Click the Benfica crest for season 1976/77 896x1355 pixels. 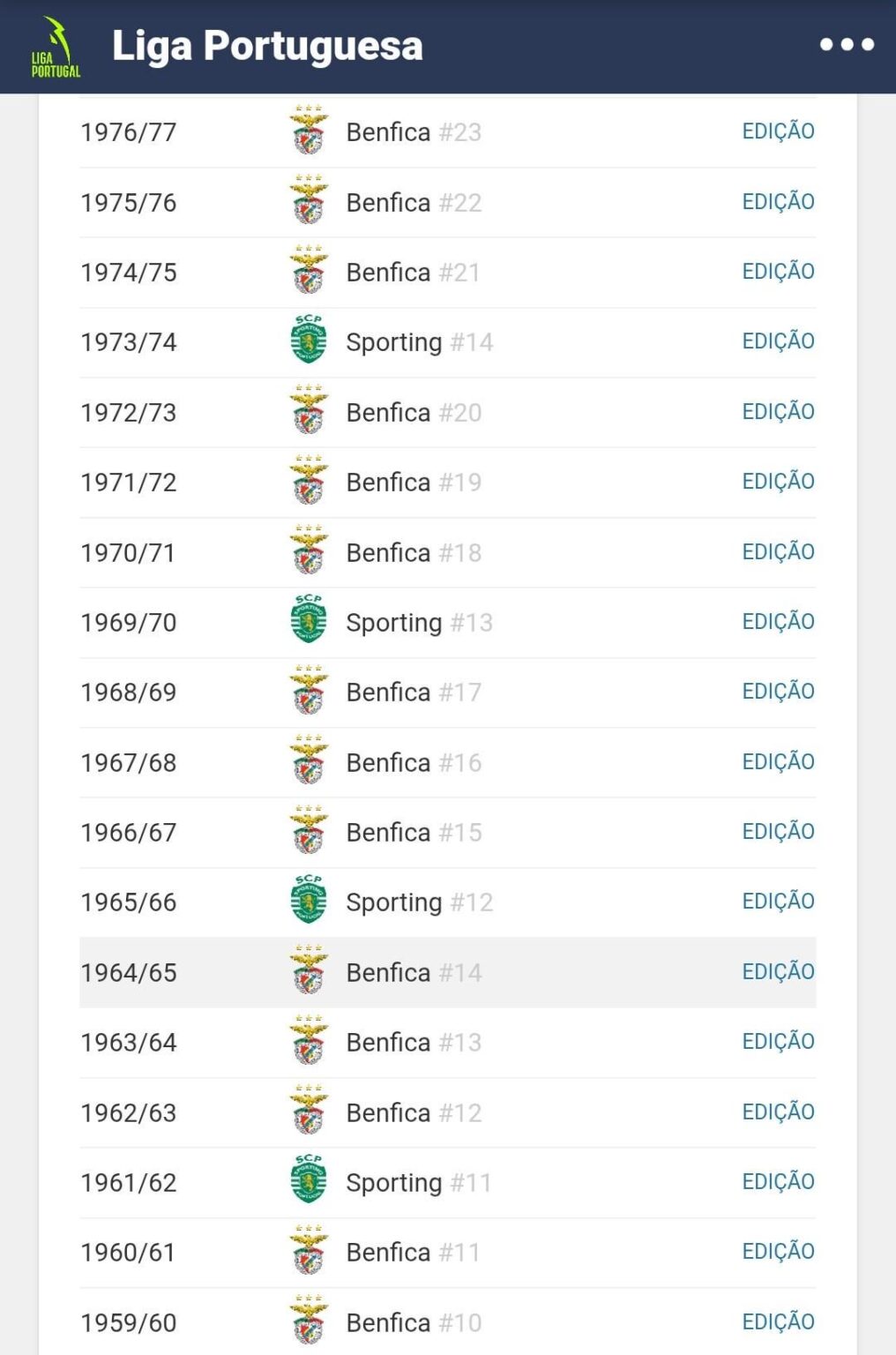click(x=310, y=131)
